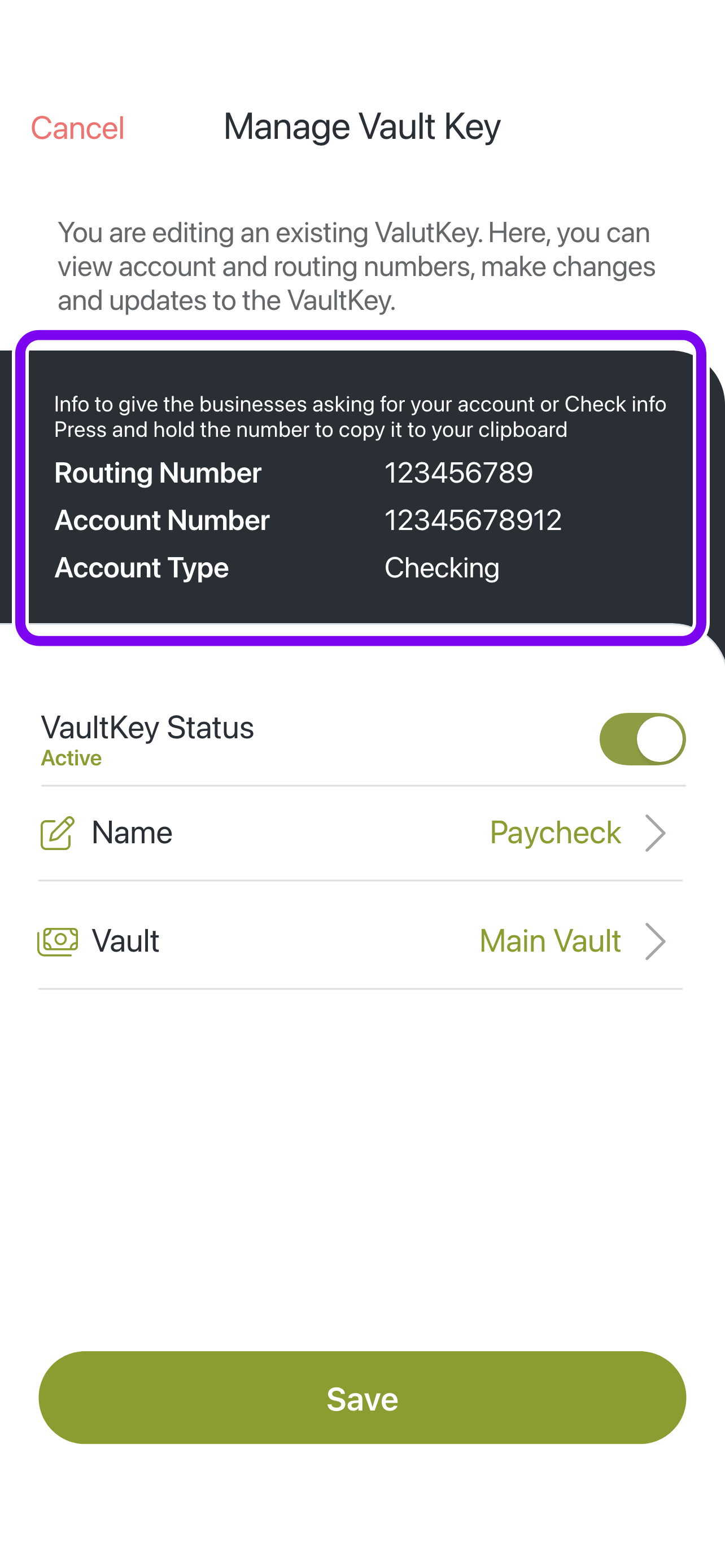The height and width of the screenshot is (1568, 725).
Task: Open the Vault row showing Main Vault
Action: coord(360,941)
